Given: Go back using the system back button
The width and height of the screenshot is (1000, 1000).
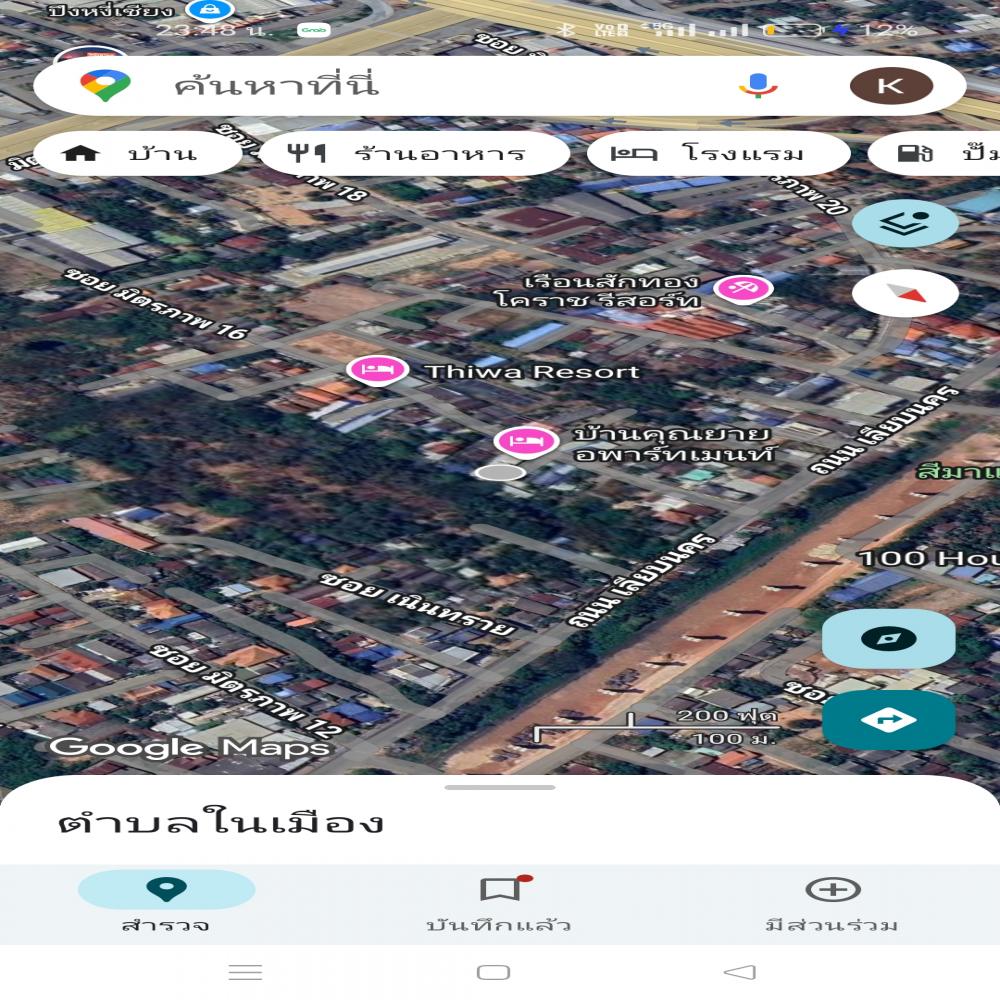Looking at the screenshot, I should 739,972.
